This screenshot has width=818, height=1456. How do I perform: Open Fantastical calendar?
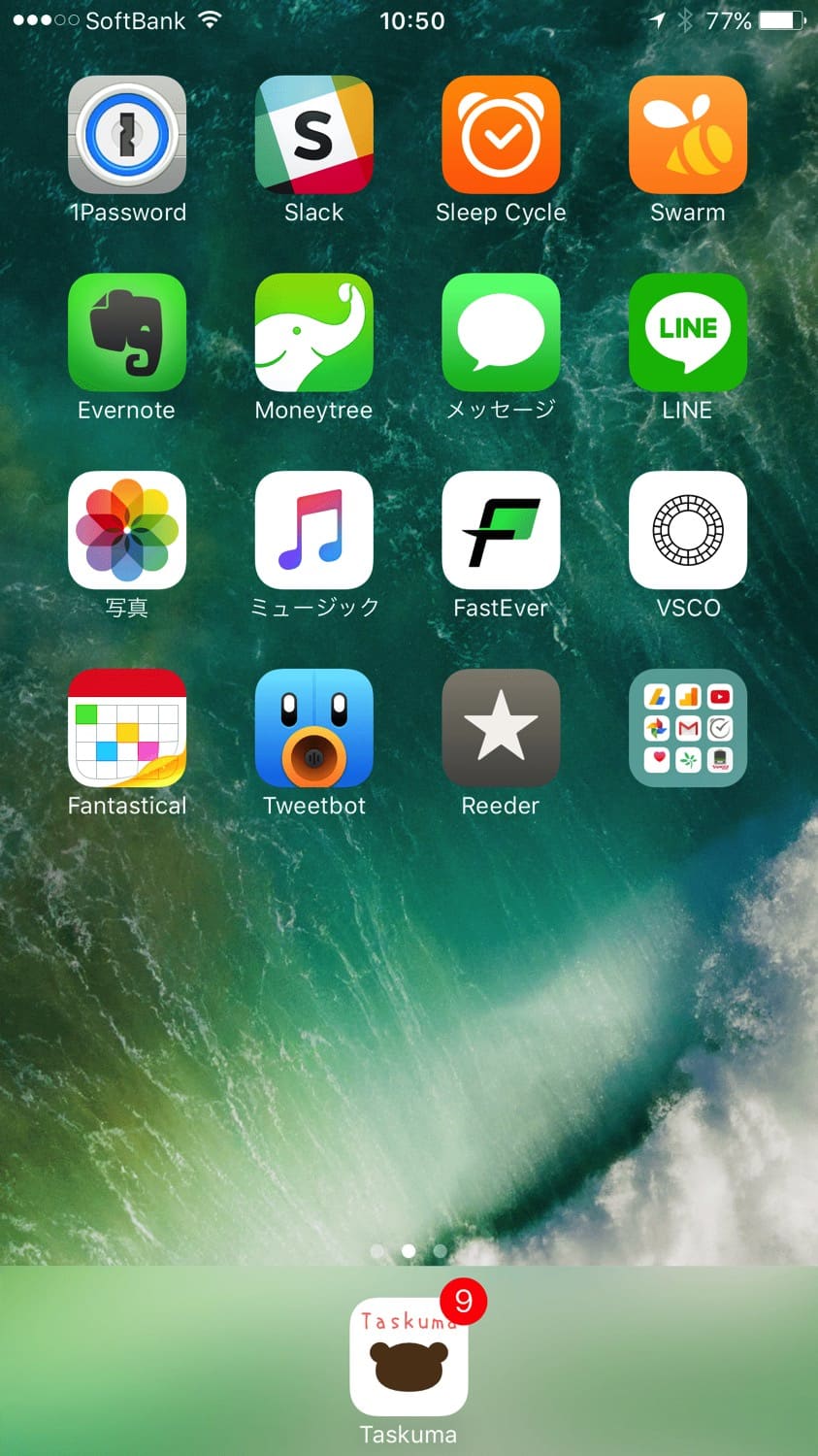click(127, 728)
